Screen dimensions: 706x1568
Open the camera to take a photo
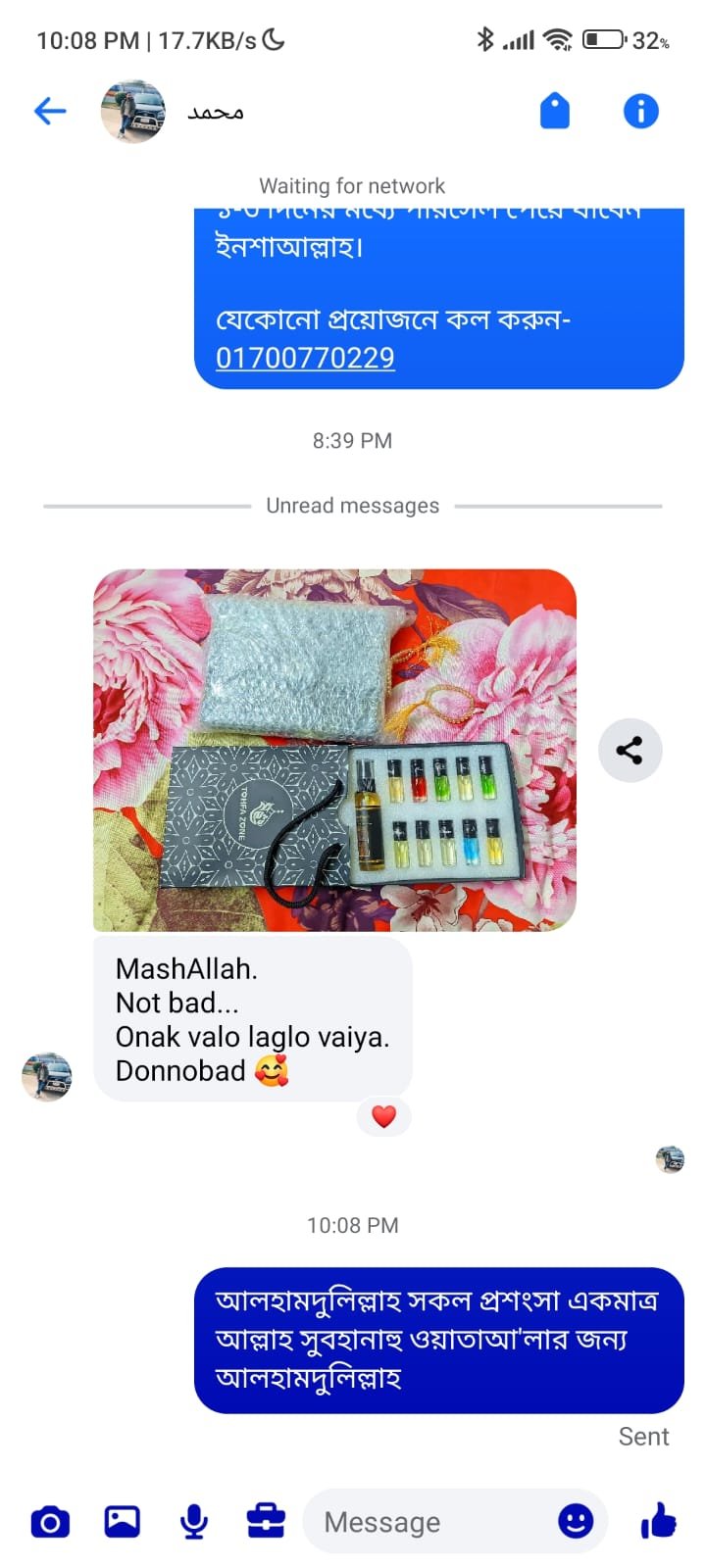[50, 1522]
